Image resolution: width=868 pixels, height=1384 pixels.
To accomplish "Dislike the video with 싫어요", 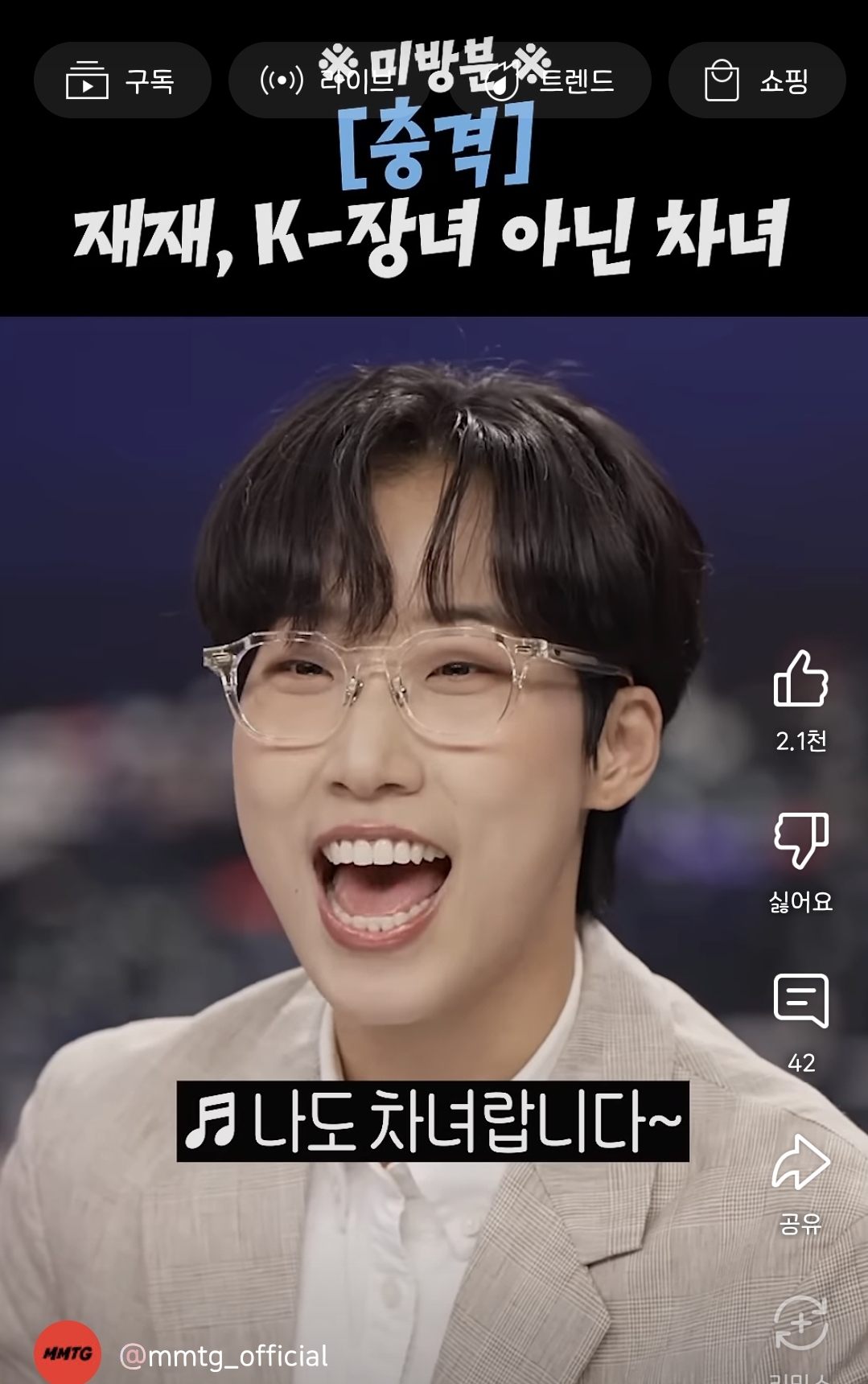I will tap(800, 840).
